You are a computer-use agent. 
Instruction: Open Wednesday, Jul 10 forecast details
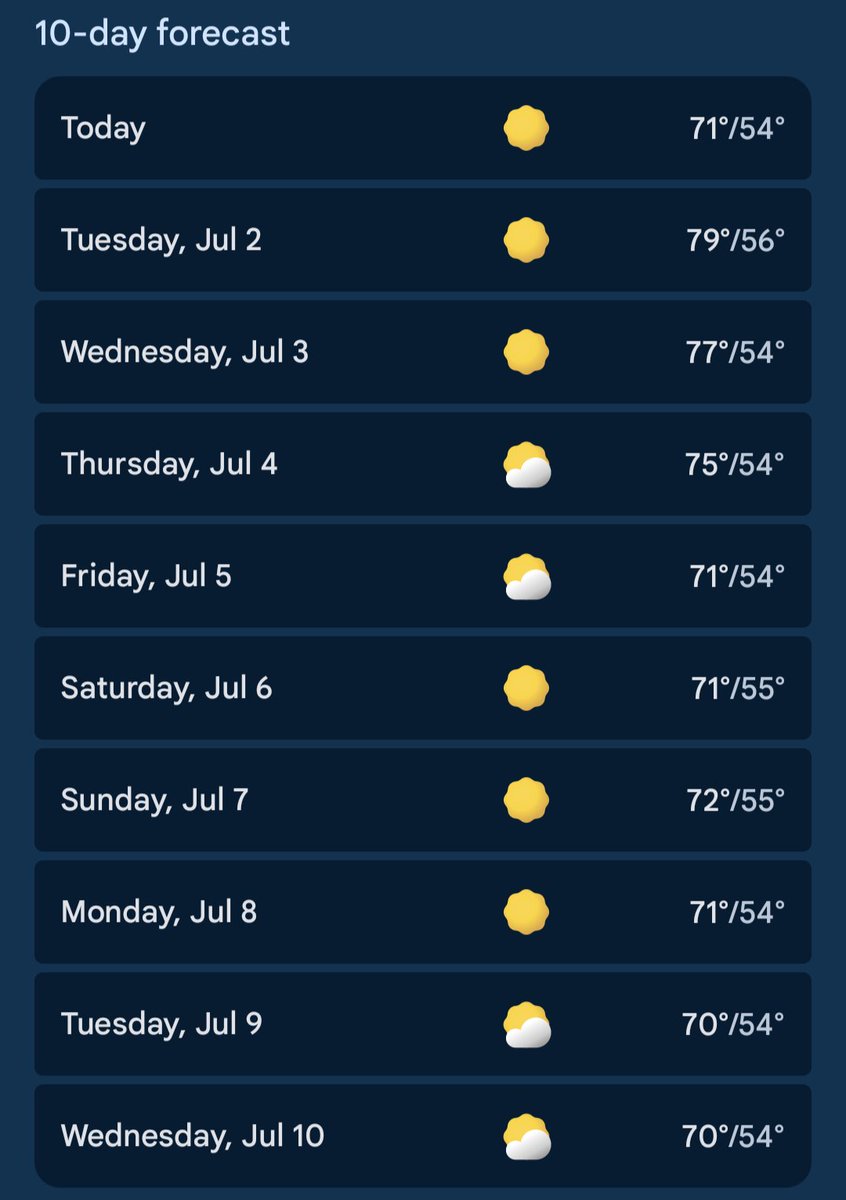point(422,1136)
